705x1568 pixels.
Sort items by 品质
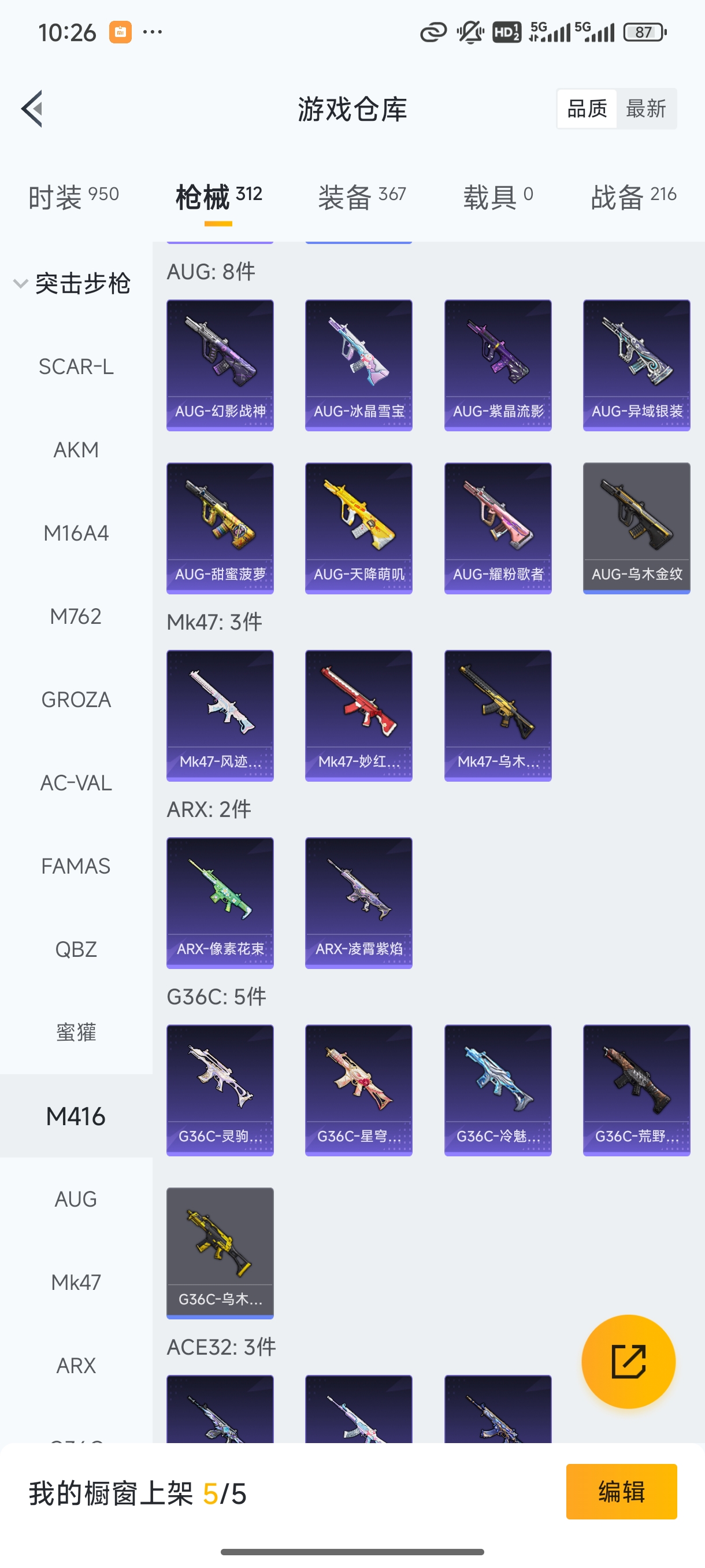coord(587,109)
